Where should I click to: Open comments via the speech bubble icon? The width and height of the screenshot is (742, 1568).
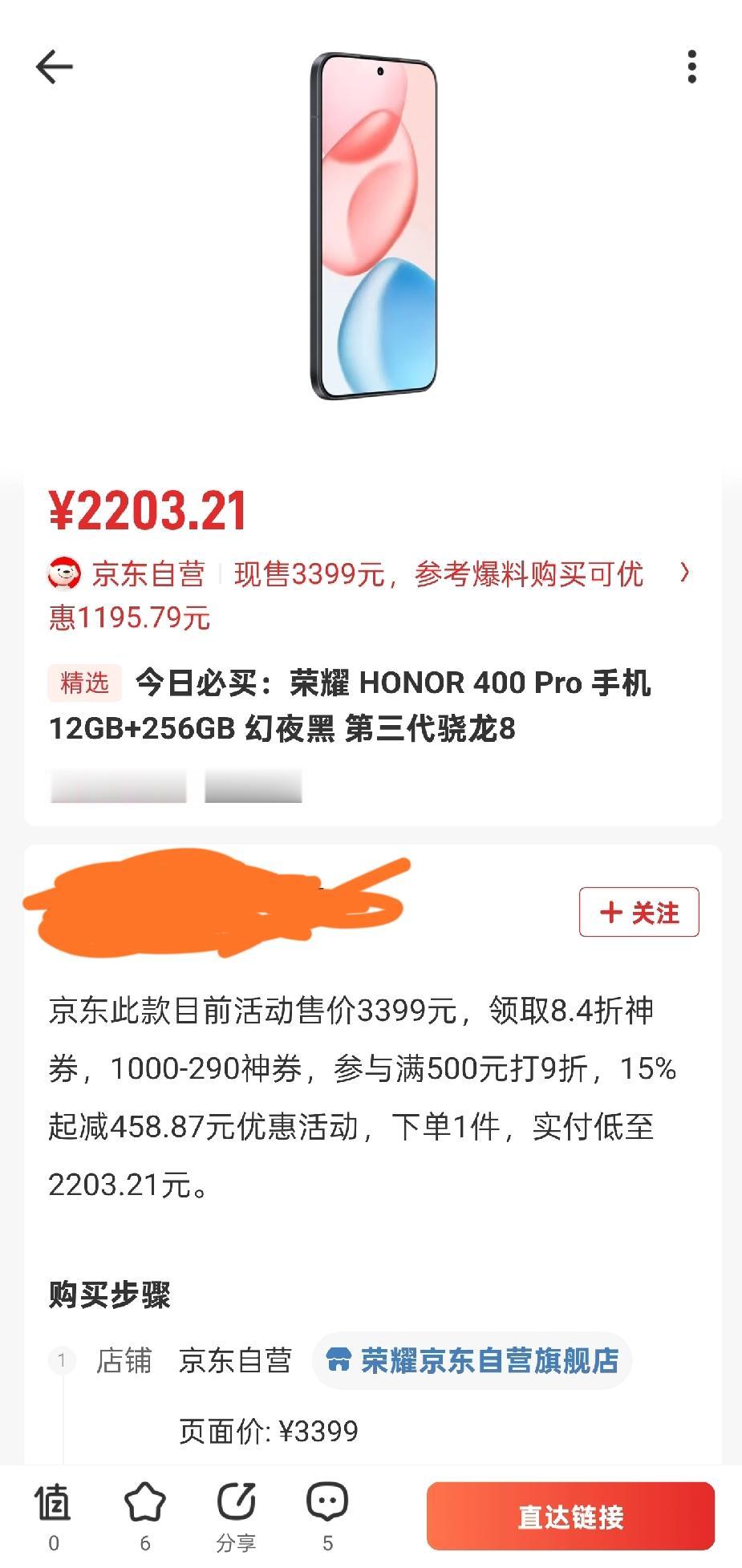coord(326,1508)
